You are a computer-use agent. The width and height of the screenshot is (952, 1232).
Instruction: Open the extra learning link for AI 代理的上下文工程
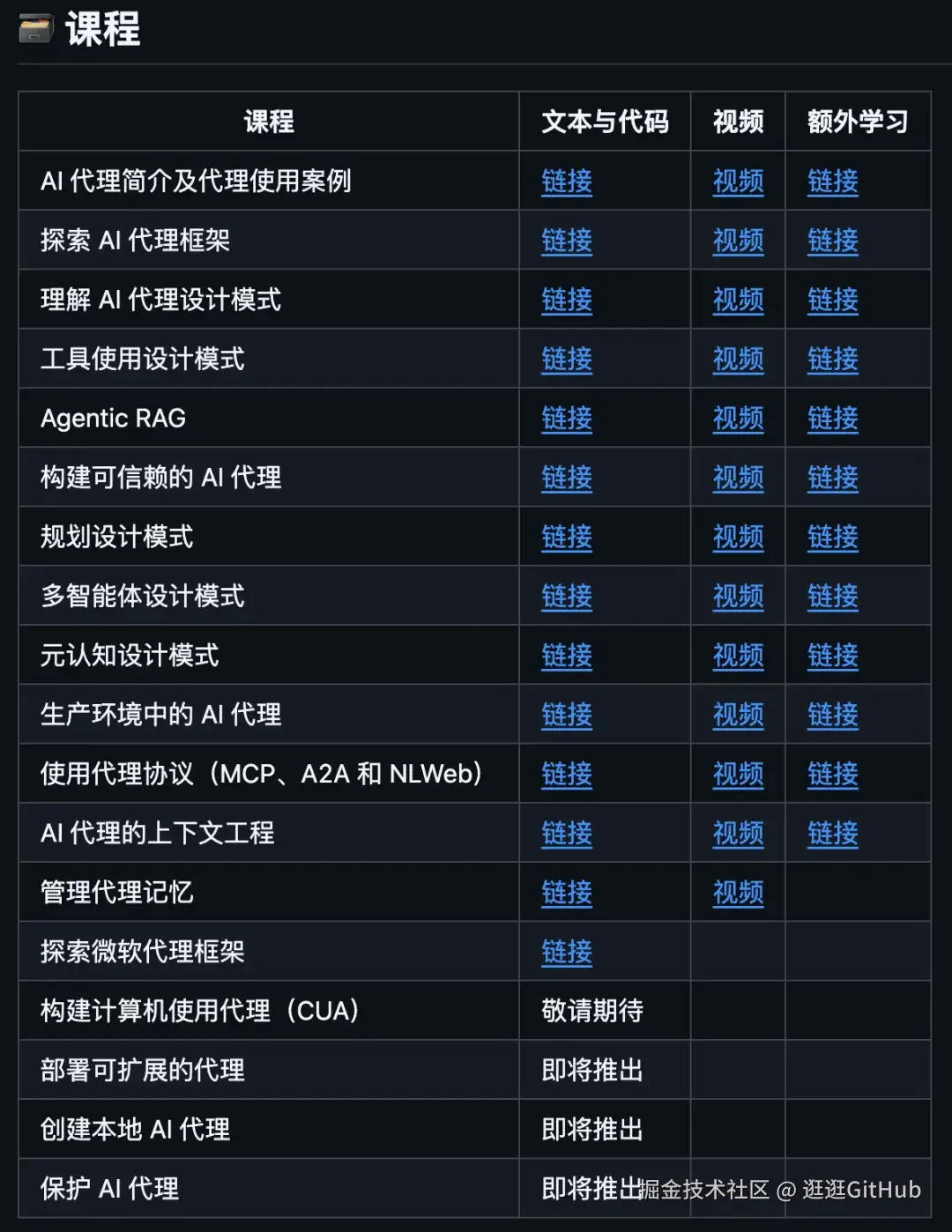(x=832, y=833)
